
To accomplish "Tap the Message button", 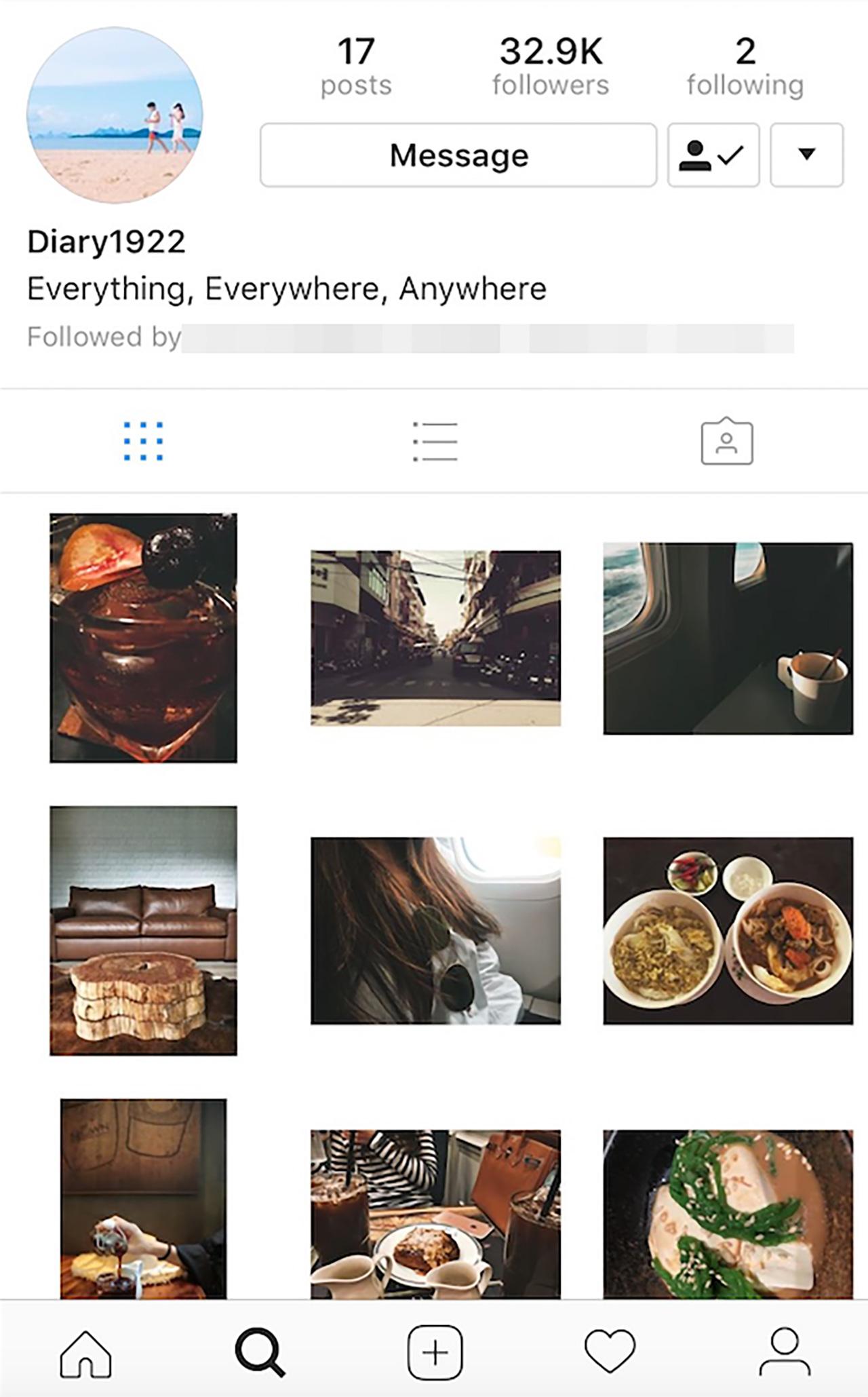I will pos(458,155).
